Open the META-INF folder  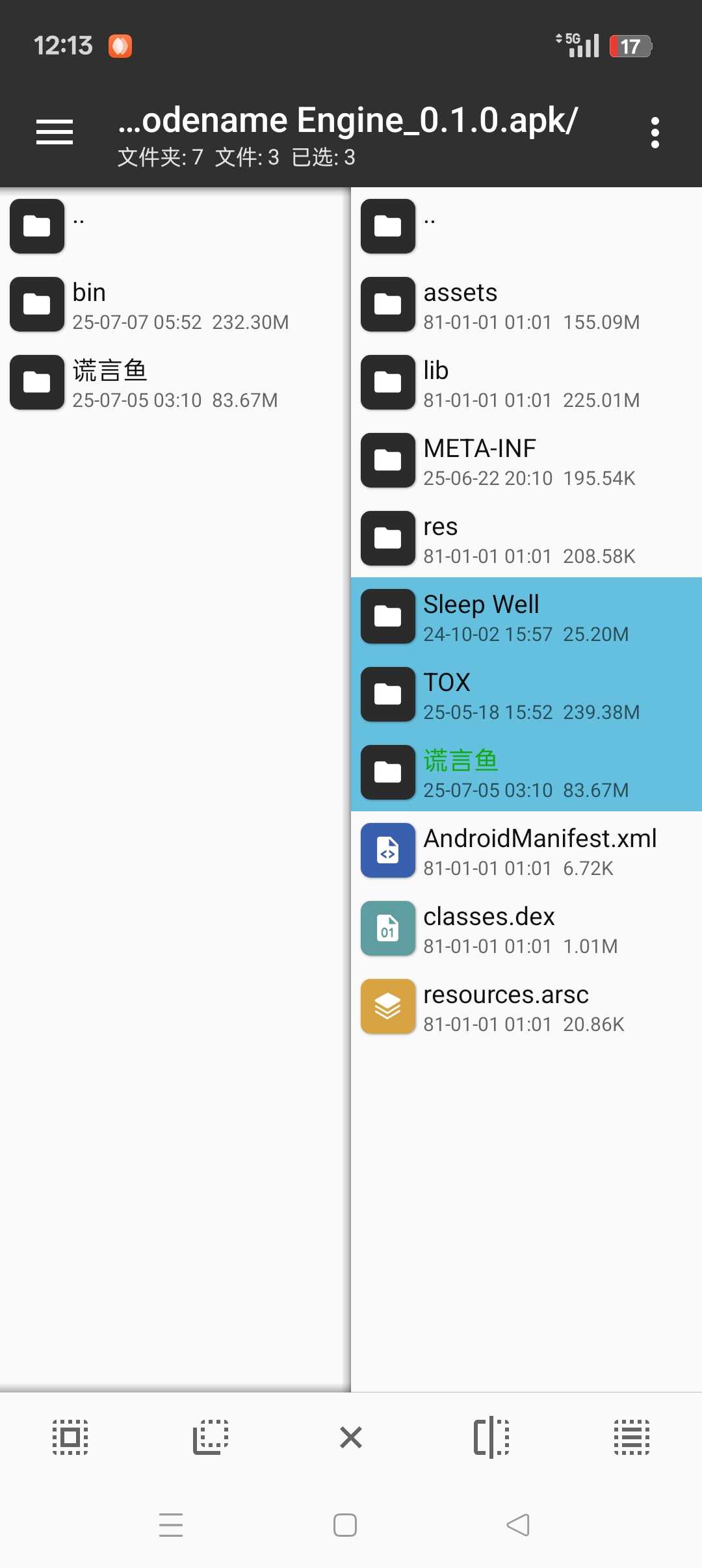pyautogui.click(x=526, y=460)
